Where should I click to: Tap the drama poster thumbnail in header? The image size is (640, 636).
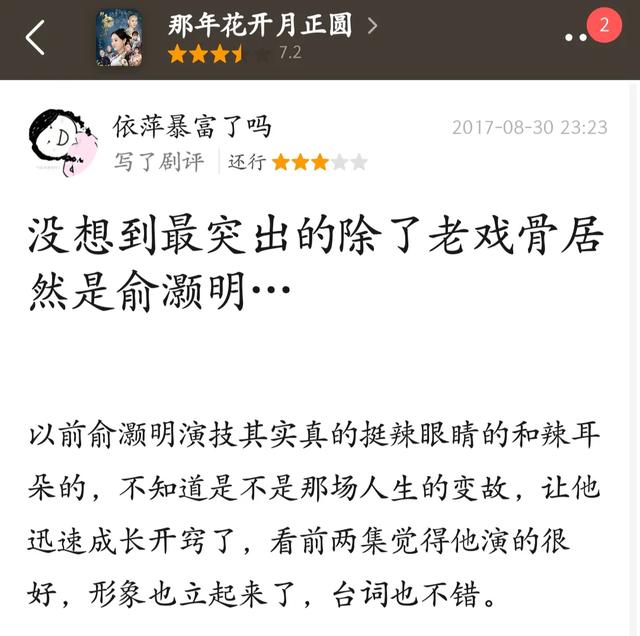pyautogui.click(x=119, y=39)
